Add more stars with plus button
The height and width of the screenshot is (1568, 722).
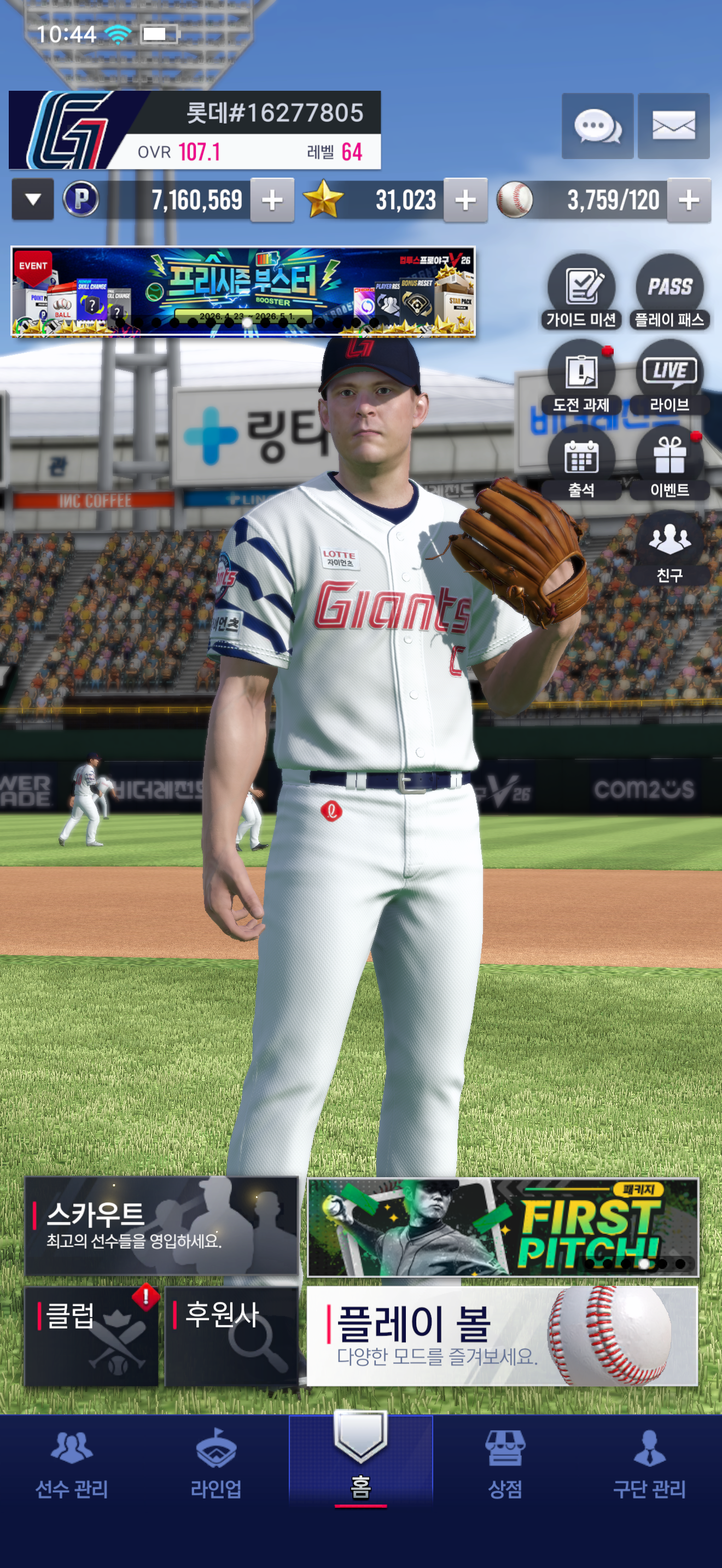(465, 200)
